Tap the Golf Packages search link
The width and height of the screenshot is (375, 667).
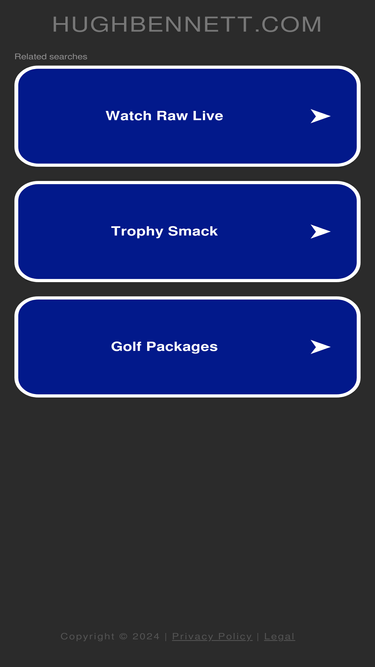188,347
